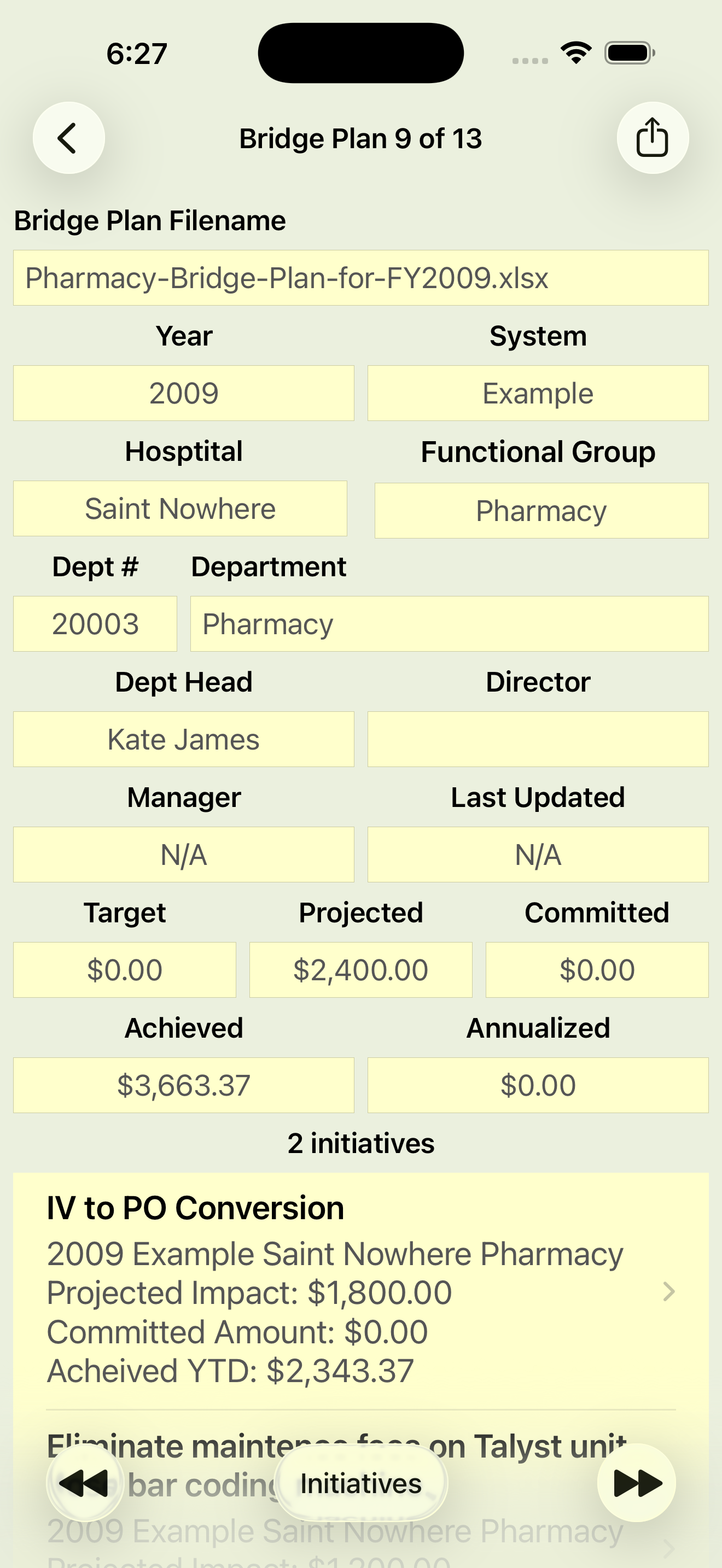The image size is (722, 1568).
Task: Tap the empty Director field
Action: (x=538, y=739)
